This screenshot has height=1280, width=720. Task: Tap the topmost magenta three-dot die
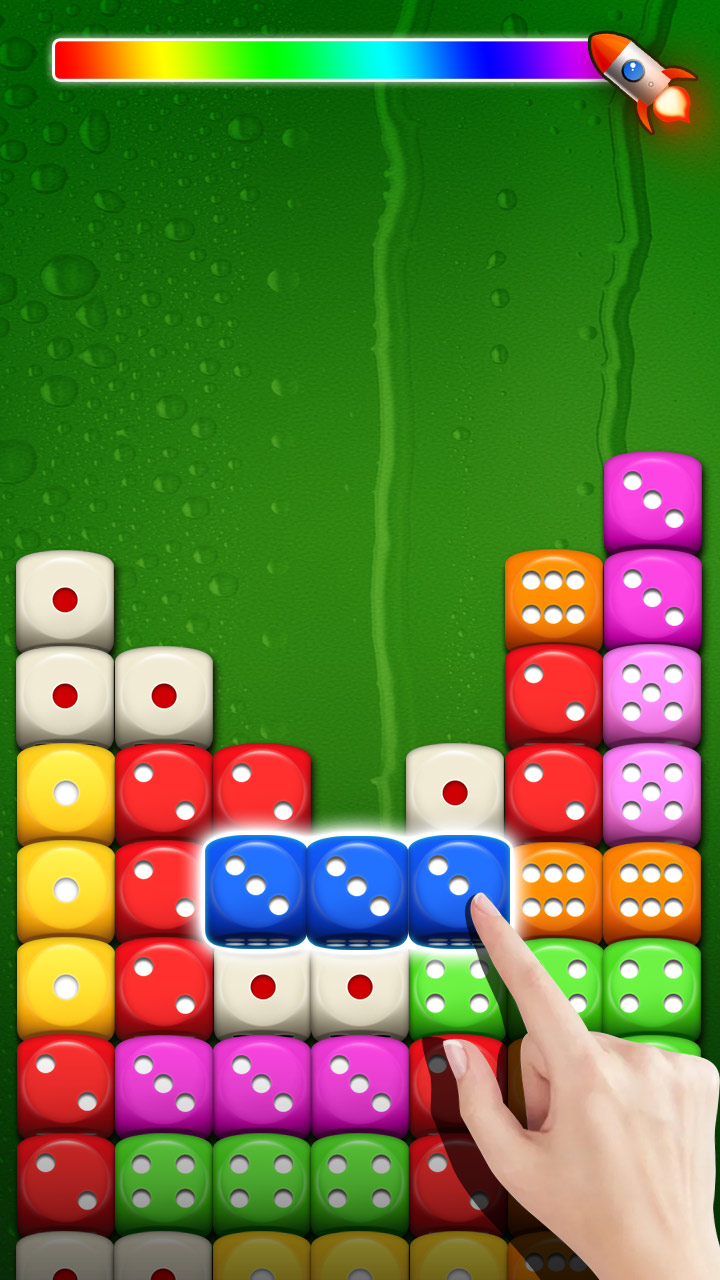[652, 500]
